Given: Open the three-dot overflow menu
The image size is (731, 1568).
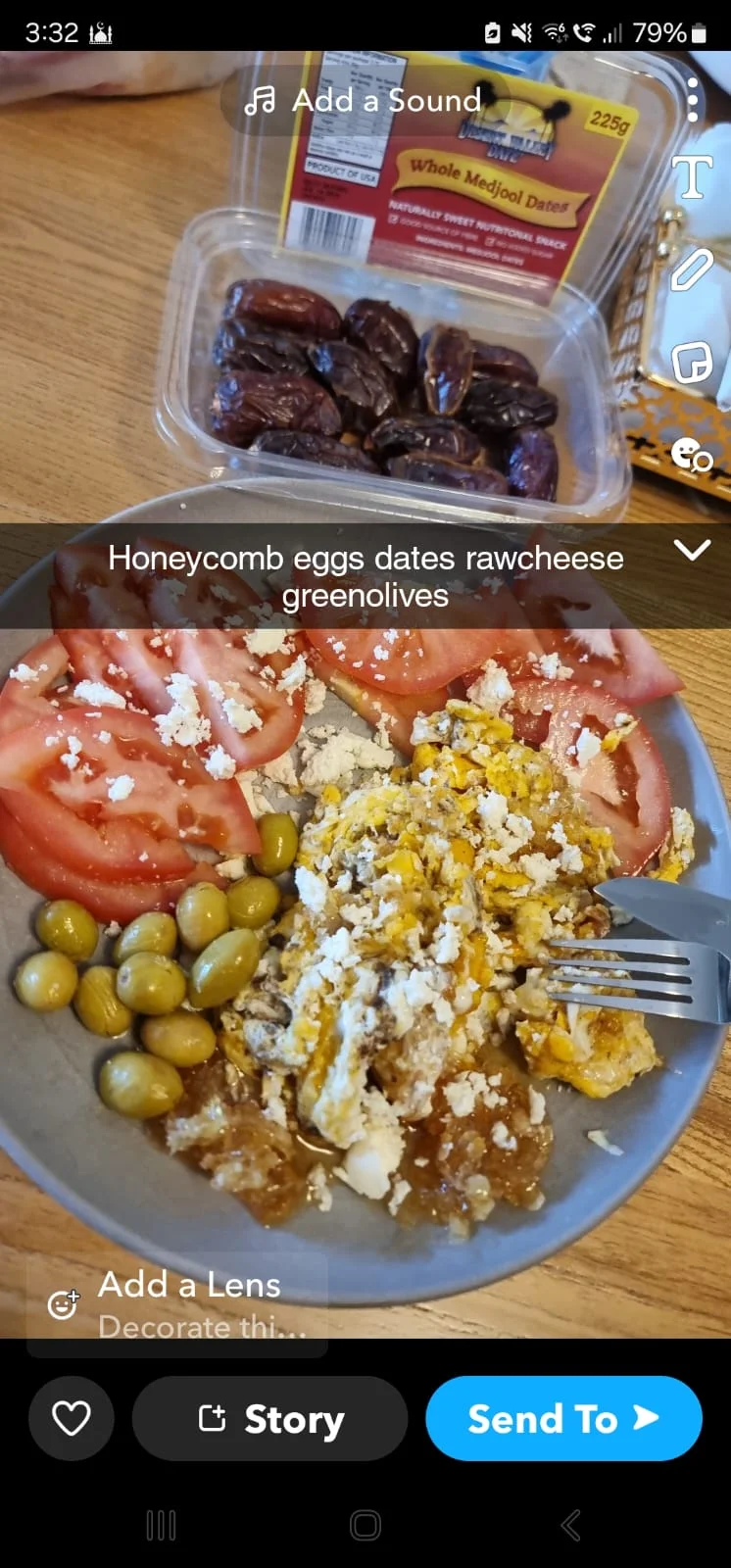Looking at the screenshot, I should (692, 100).
